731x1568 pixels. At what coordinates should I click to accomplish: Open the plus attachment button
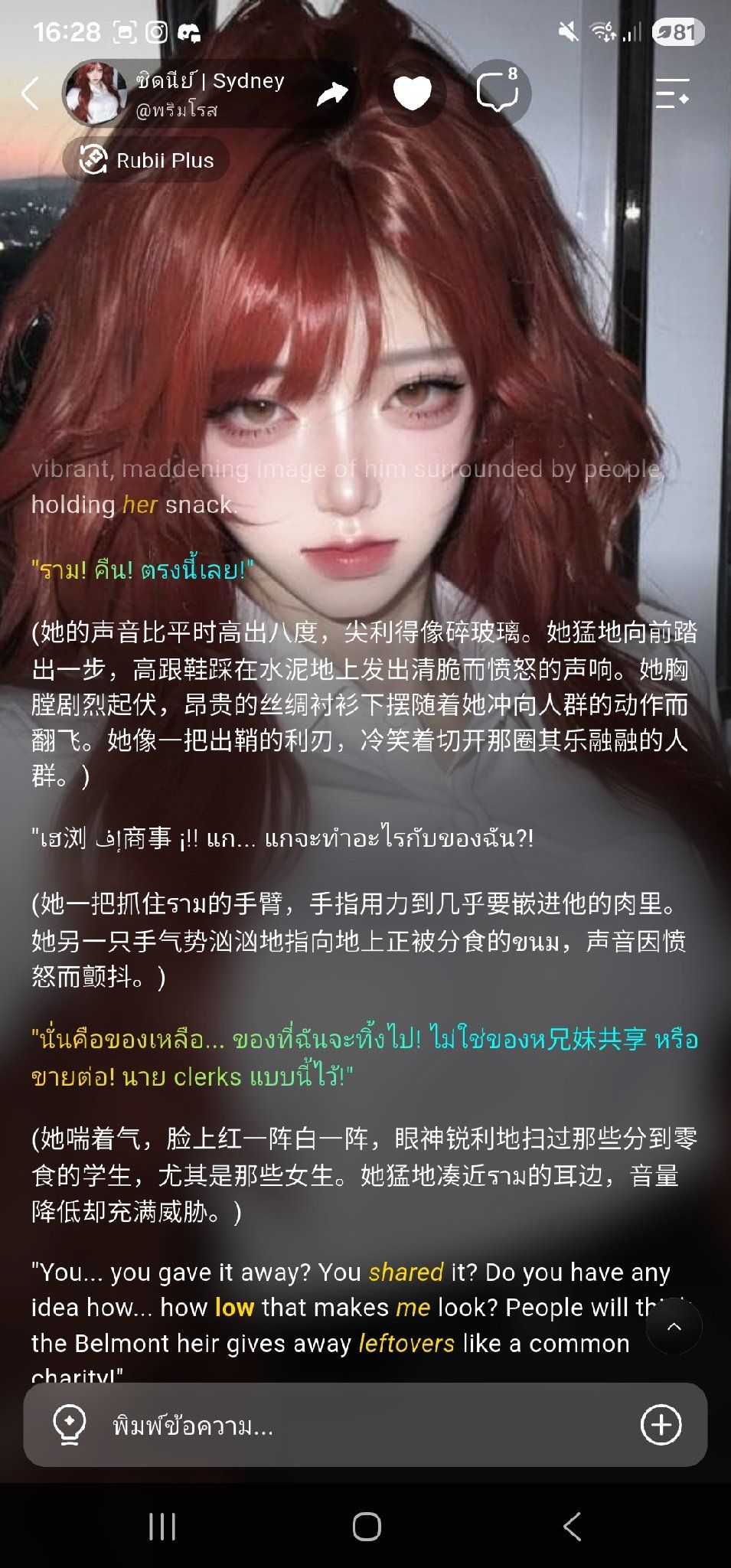661,1425
